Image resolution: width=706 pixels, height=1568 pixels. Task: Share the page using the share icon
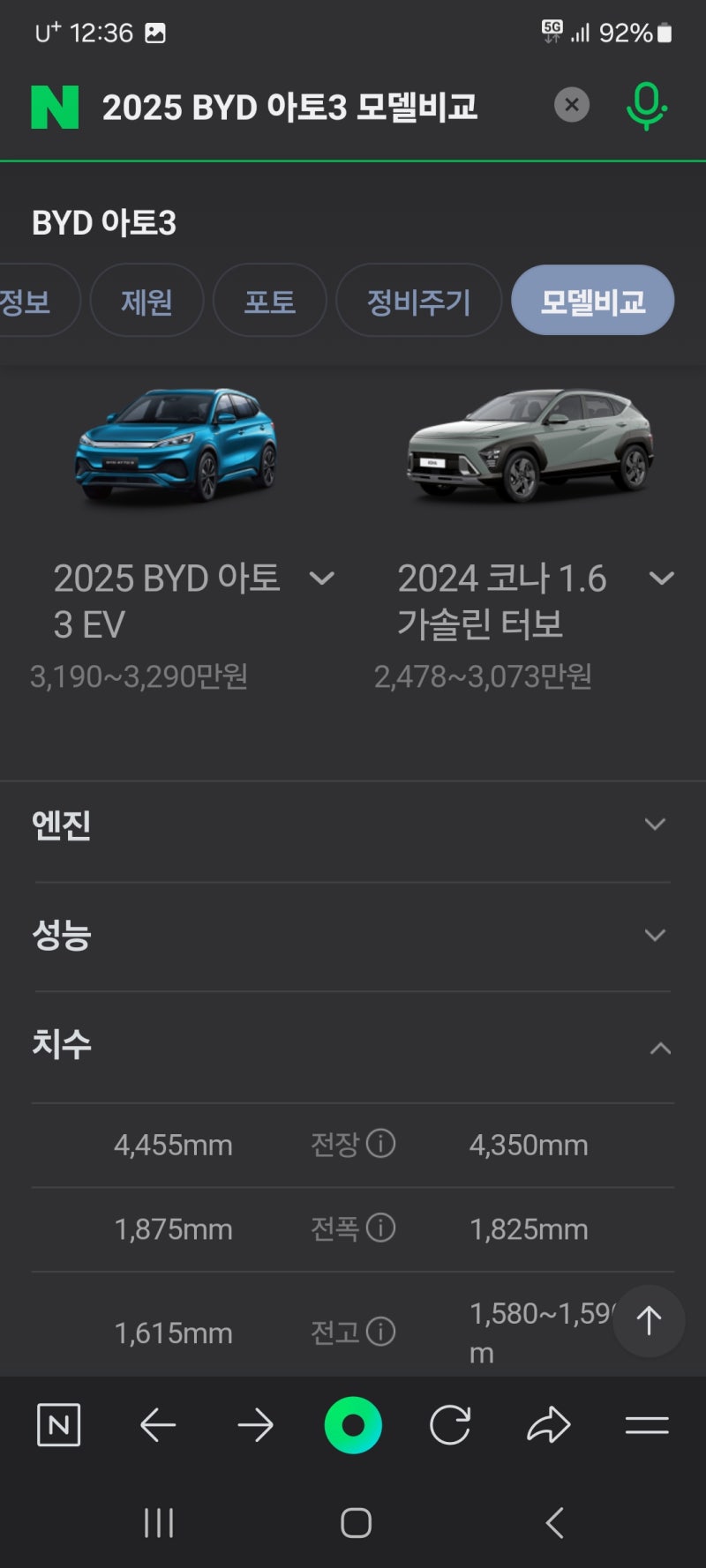coord(549,1424)
